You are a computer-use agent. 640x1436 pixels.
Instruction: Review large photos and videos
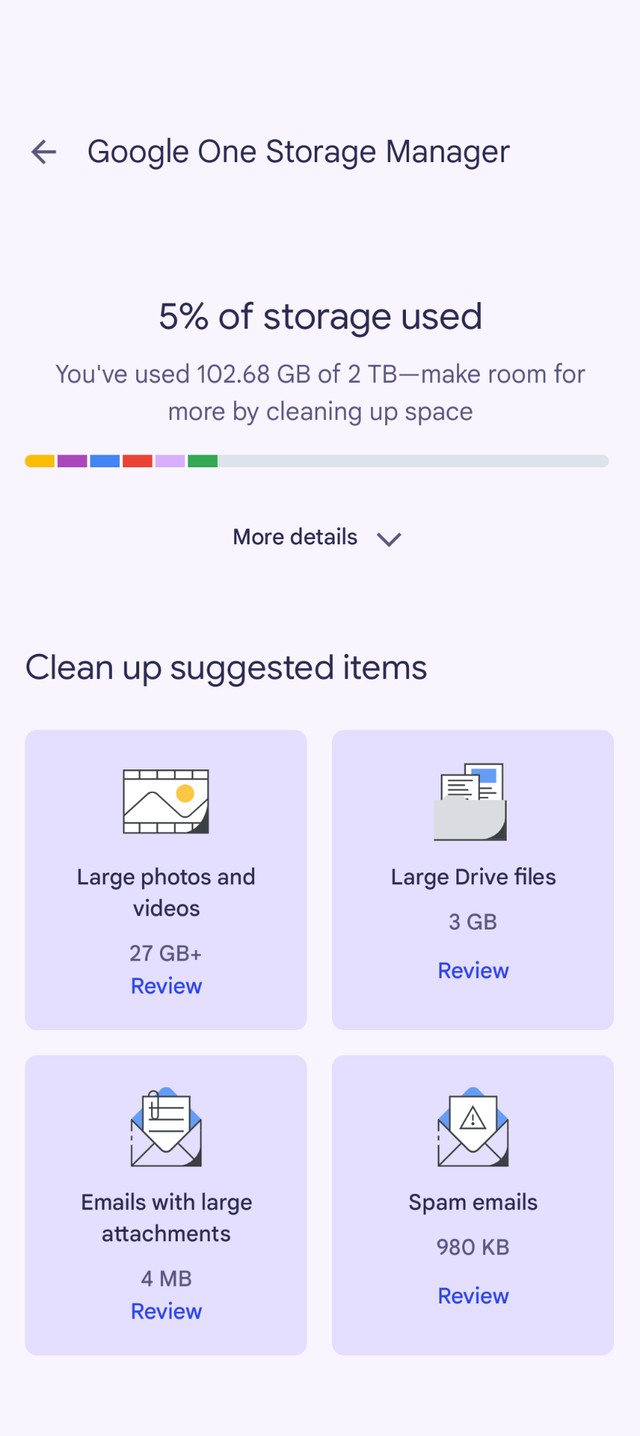[166, 986]
